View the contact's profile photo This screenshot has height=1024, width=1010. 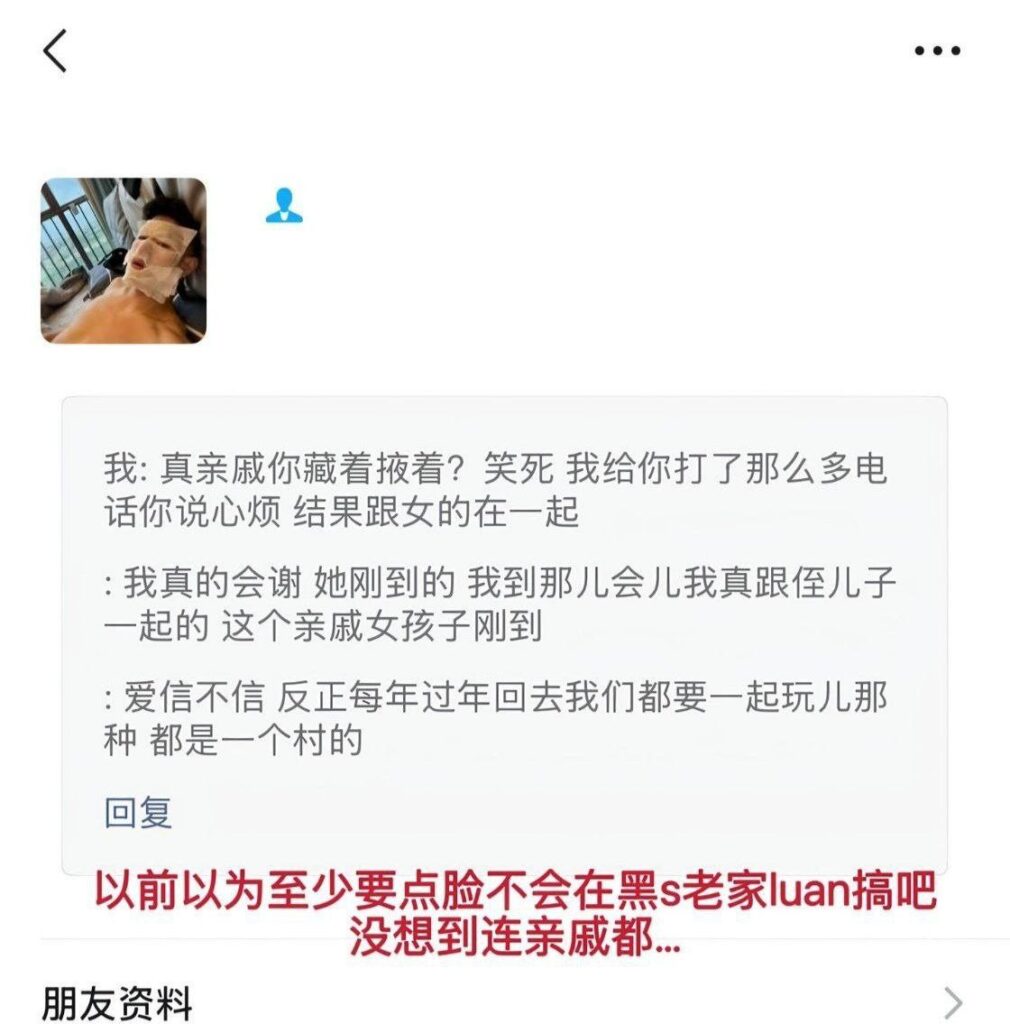pyautogui.click(x=123, y=261)
